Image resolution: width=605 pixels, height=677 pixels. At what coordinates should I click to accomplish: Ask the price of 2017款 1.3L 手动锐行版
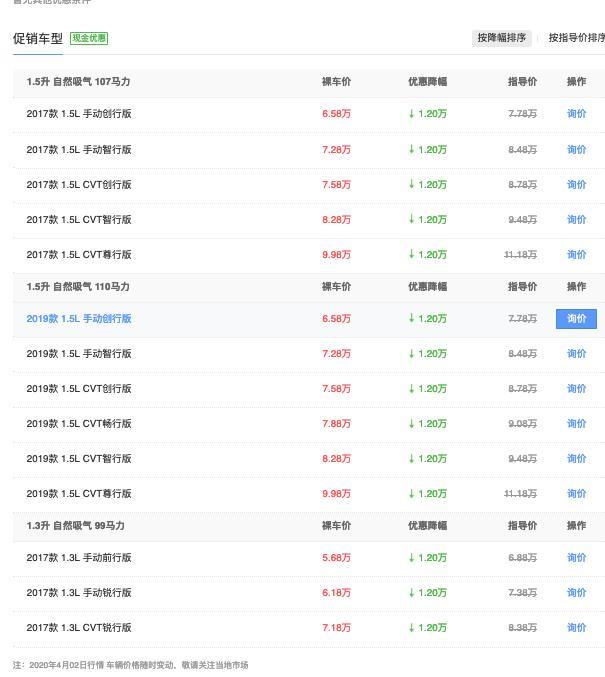[576, 592]
